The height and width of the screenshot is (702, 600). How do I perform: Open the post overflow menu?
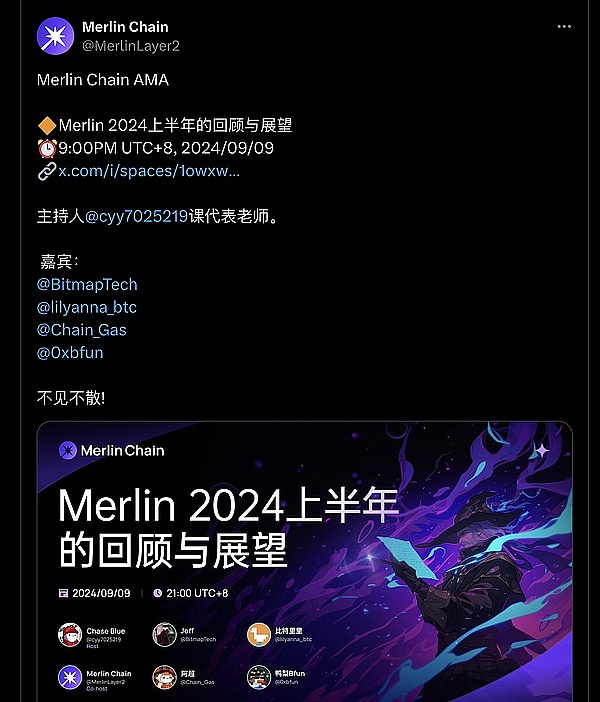[x=566, y=27]
